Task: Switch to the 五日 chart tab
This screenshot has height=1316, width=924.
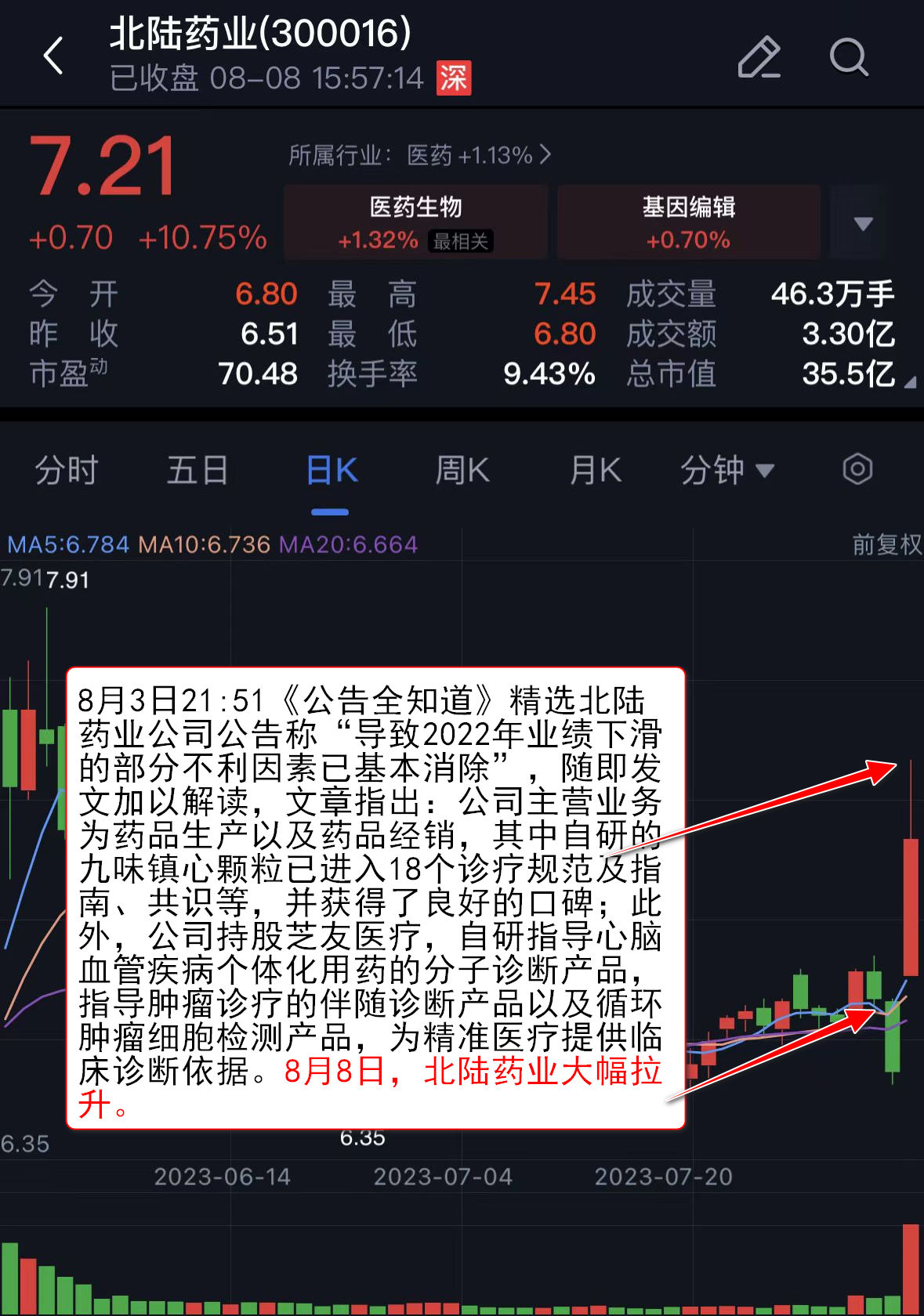Action: pos(197,471)
